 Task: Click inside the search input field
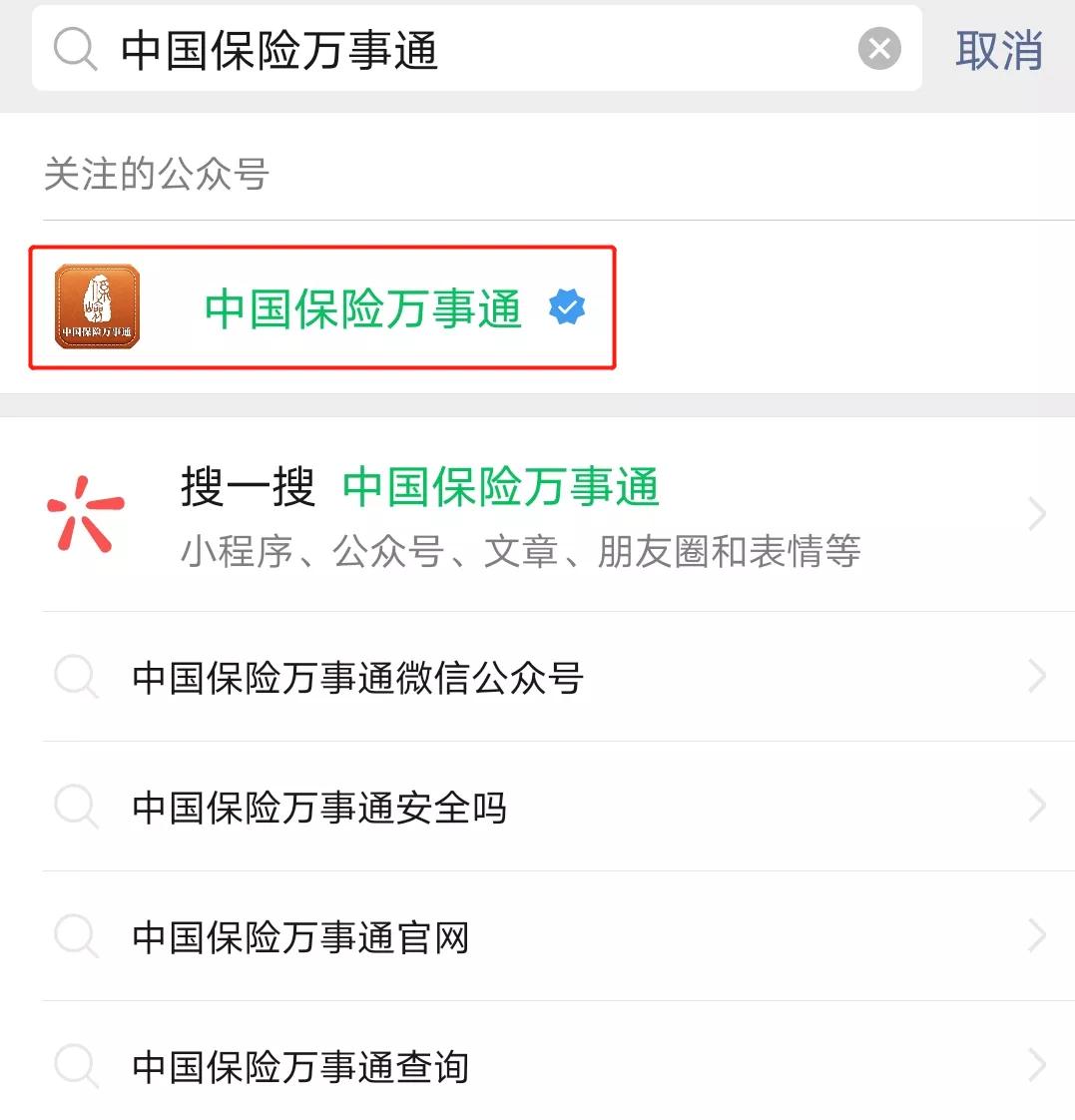coord(399,49)
